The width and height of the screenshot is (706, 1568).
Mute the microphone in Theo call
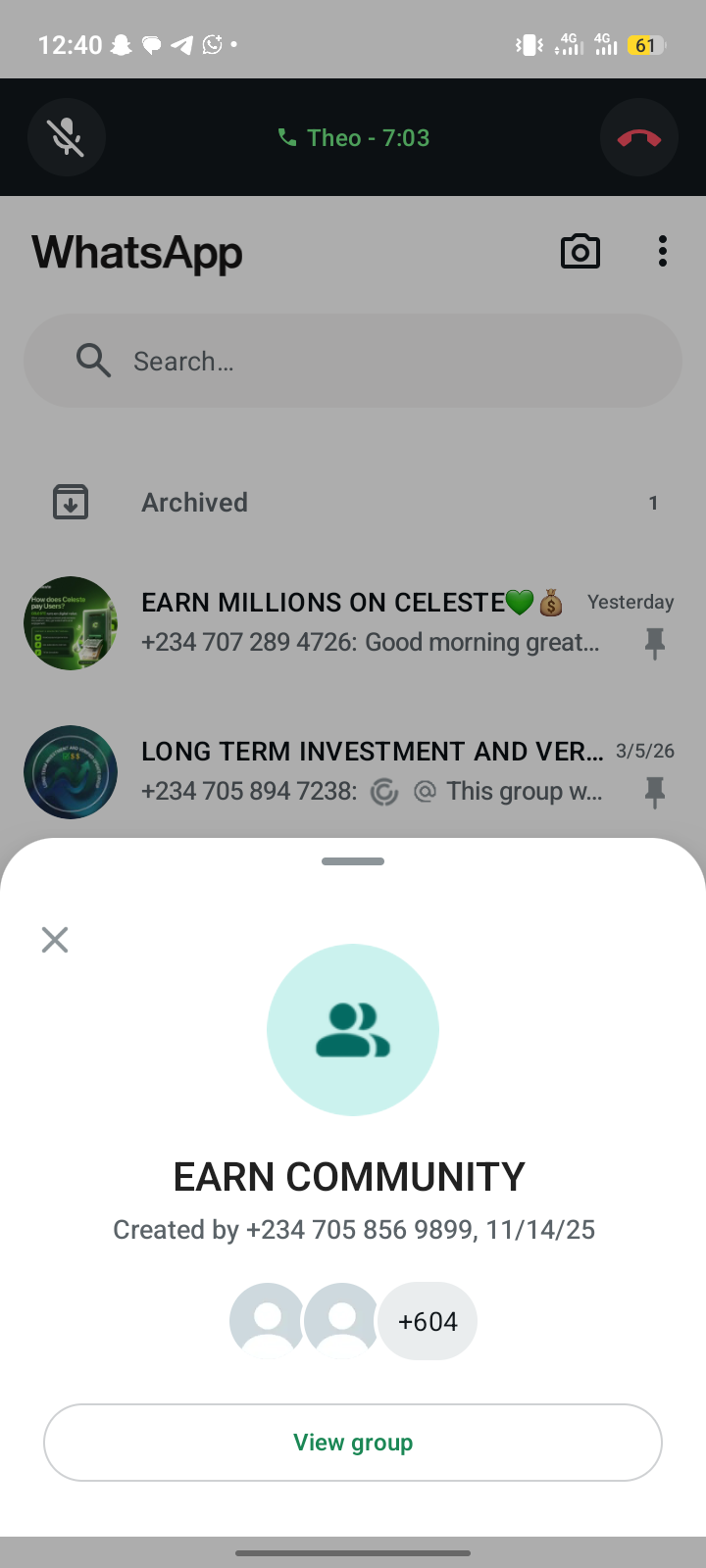(x=67, y=137)
